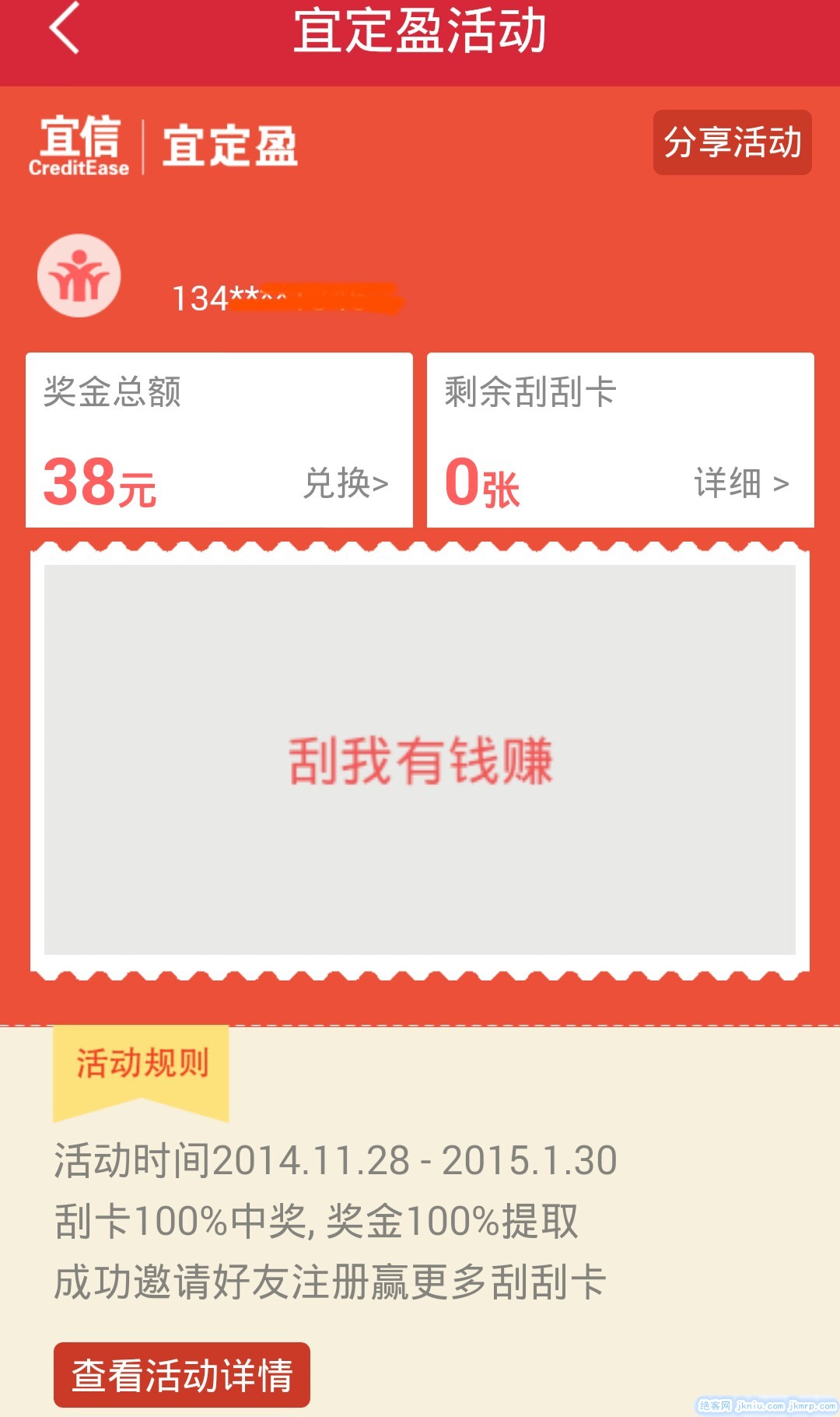
Task: Go back using the top-left arrow
Action: click(65, 29)
